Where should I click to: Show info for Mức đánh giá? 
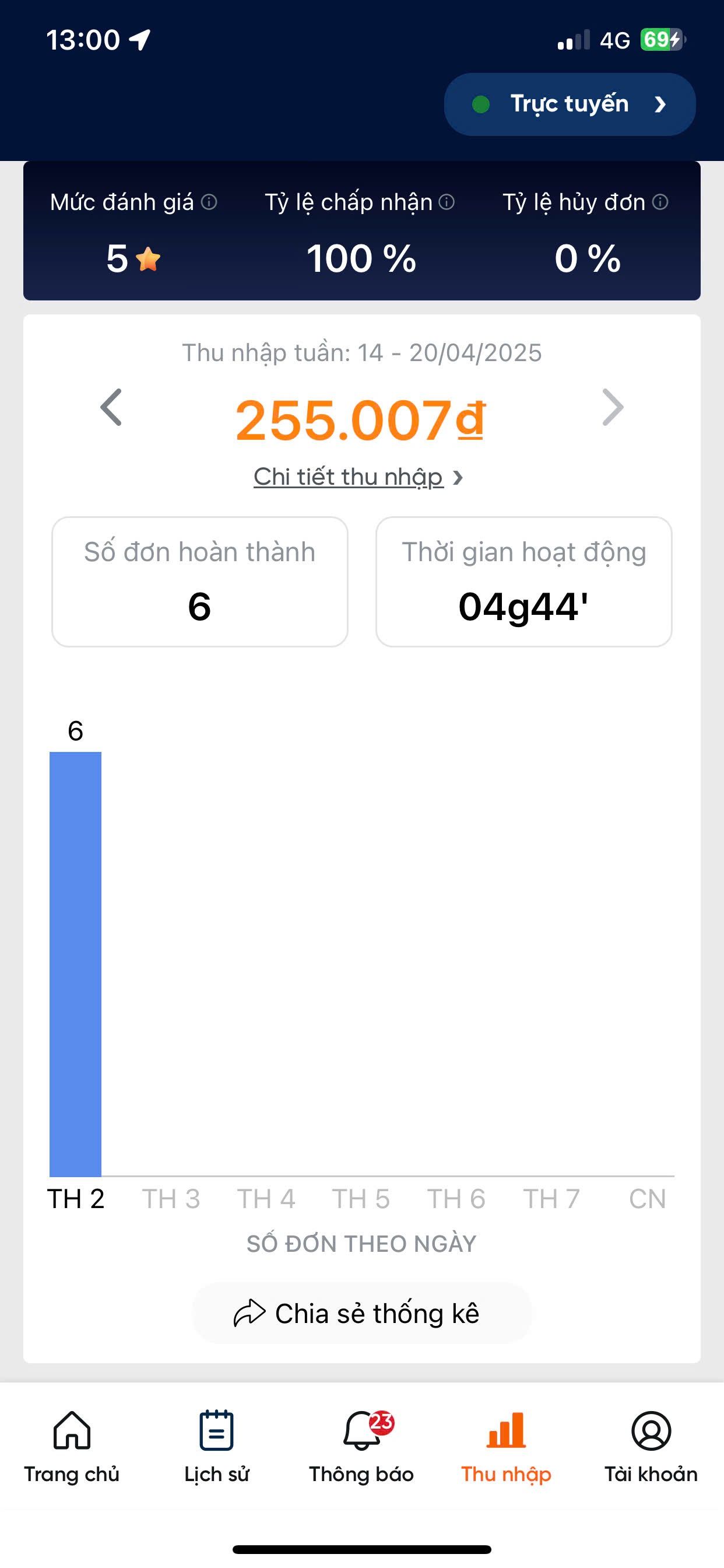(209, 202)
